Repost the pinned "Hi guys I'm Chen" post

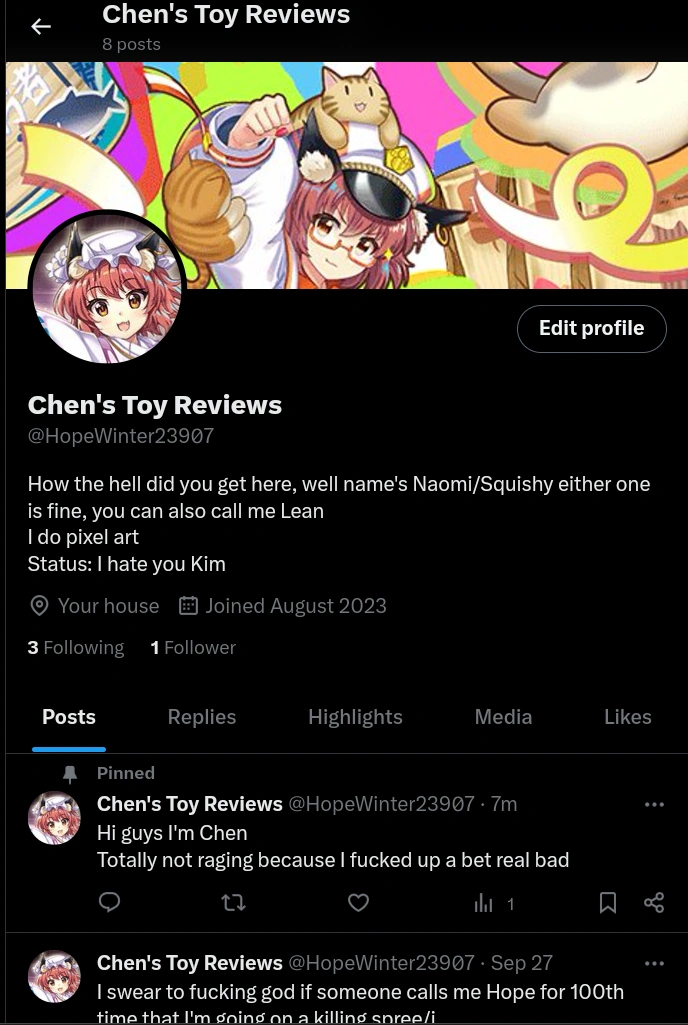233,903
